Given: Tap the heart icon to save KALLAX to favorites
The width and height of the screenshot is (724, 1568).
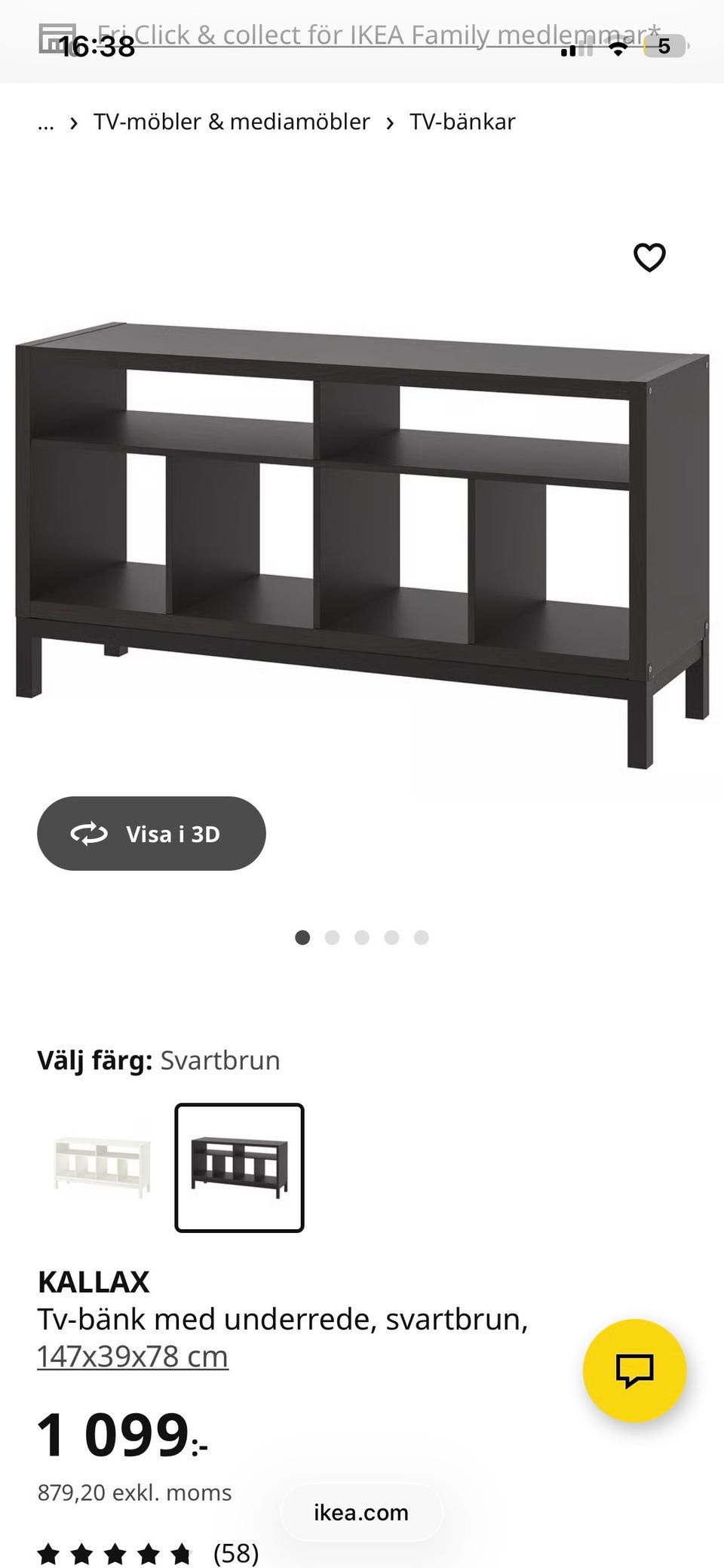Looking at the screenshot, I should (649, 257).
